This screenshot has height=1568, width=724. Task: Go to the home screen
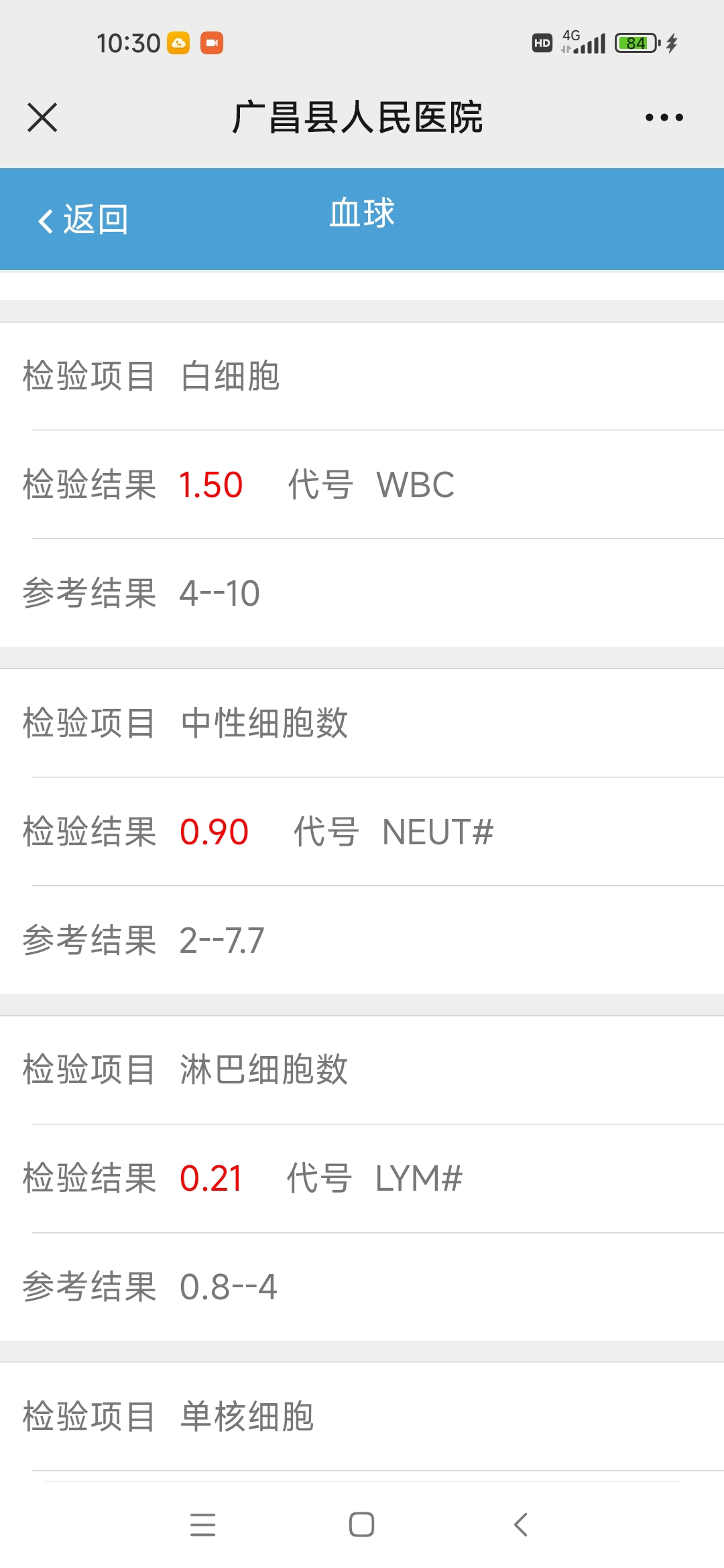tap(361, 1524)
